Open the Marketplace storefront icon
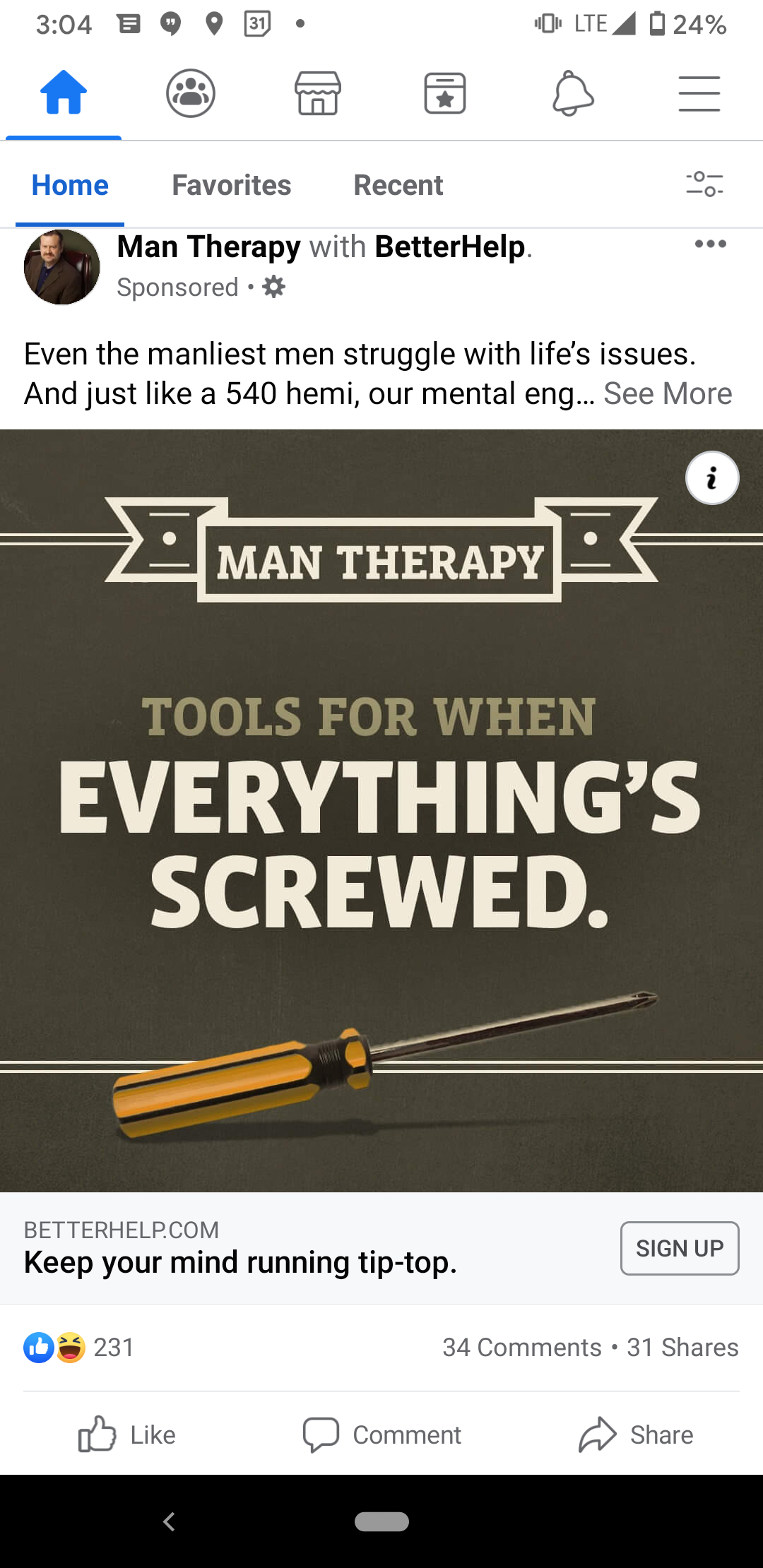The image size is (763, 1568). 317,95
